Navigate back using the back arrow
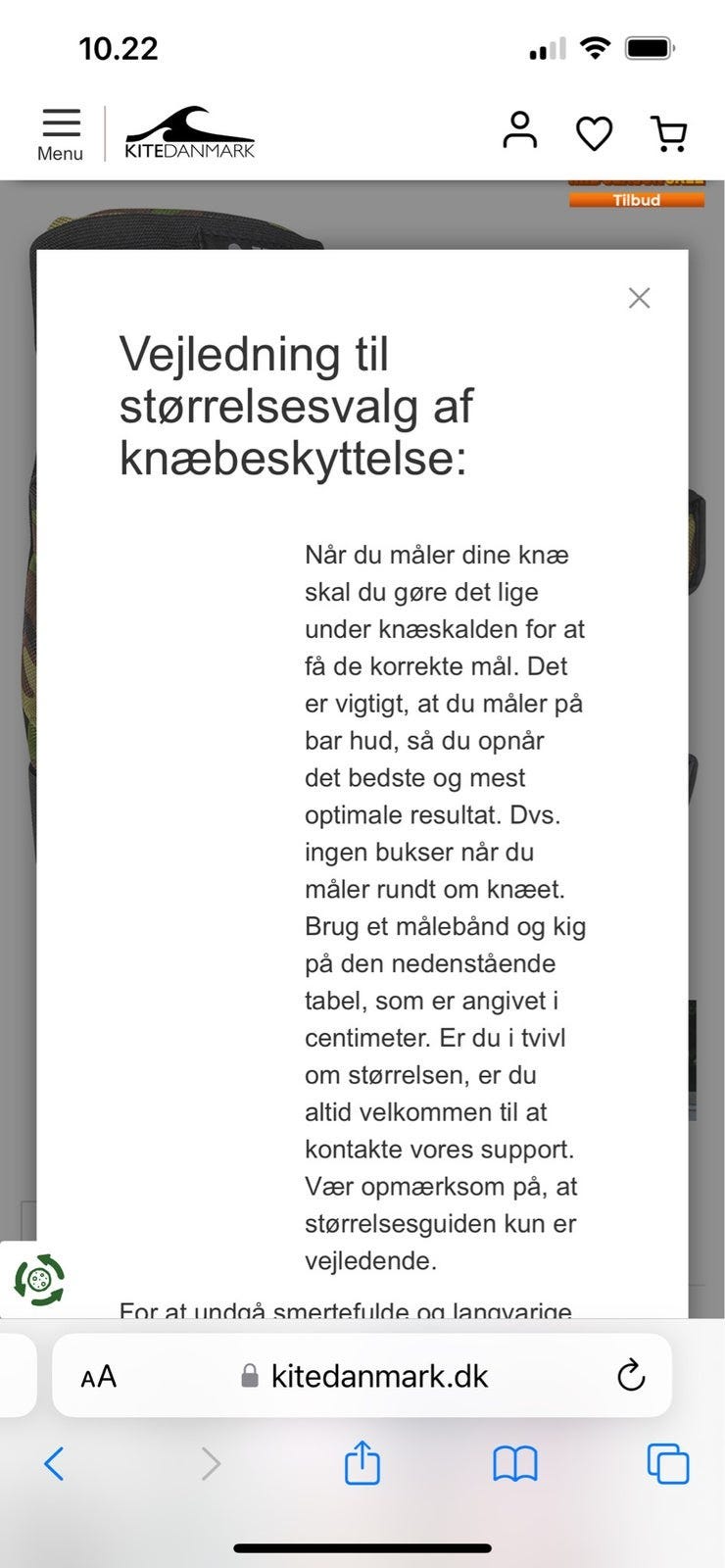This screenshot has height=1568, width=725. (x=54, y=1464)
